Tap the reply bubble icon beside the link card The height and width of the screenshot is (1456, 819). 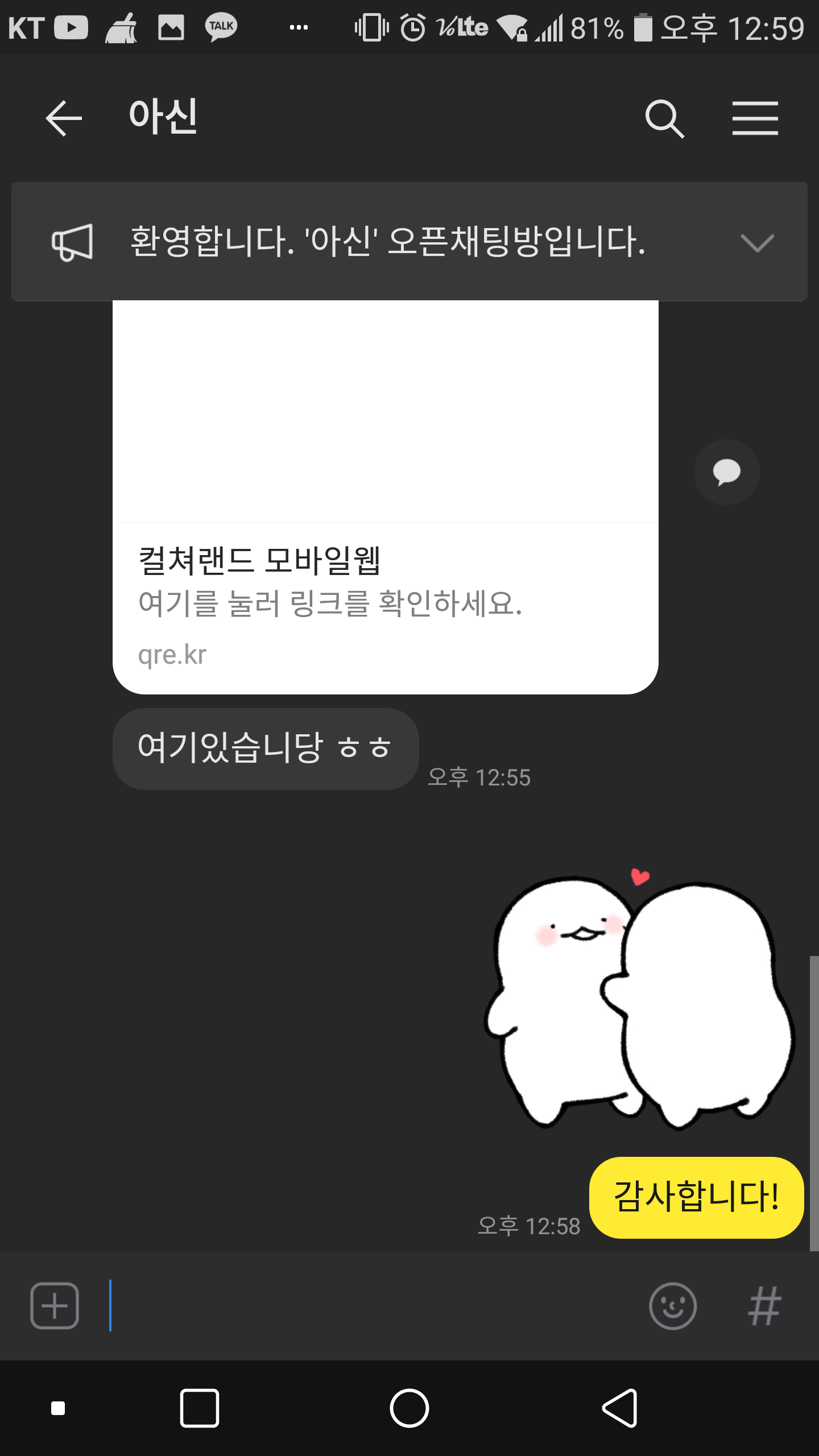(x=726, y=472)
